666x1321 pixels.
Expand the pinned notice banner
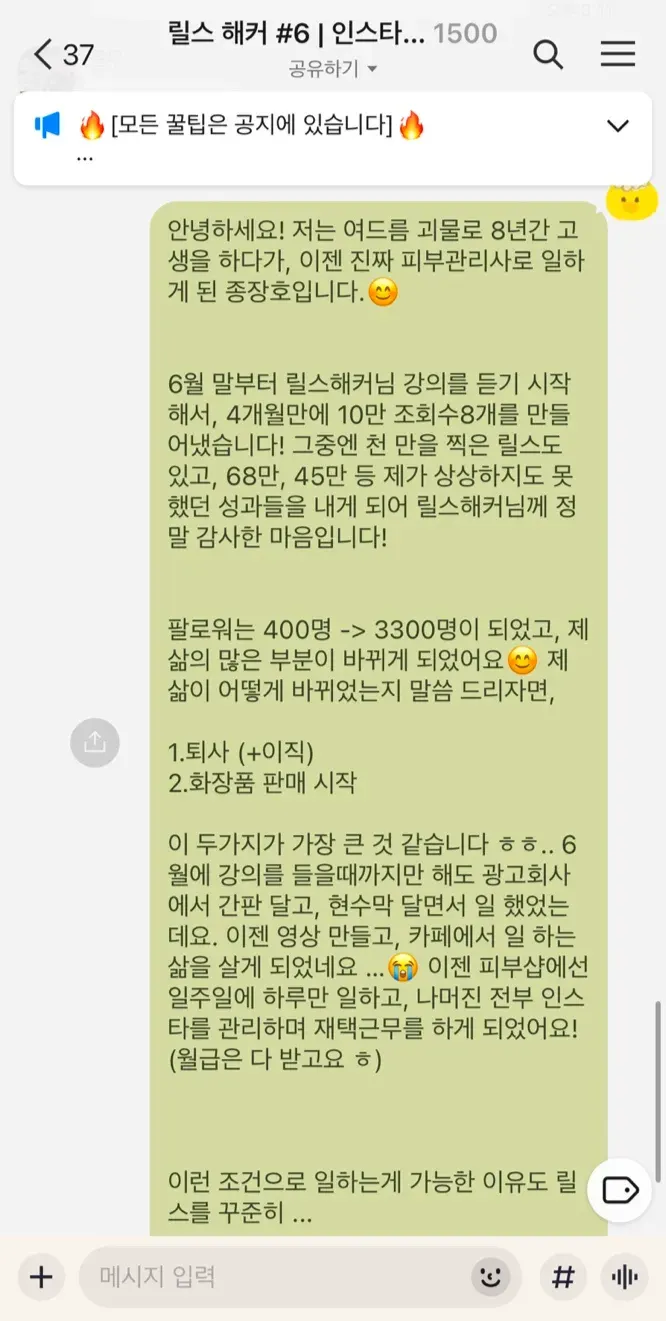pyautogui.click(x=618, y=126)
